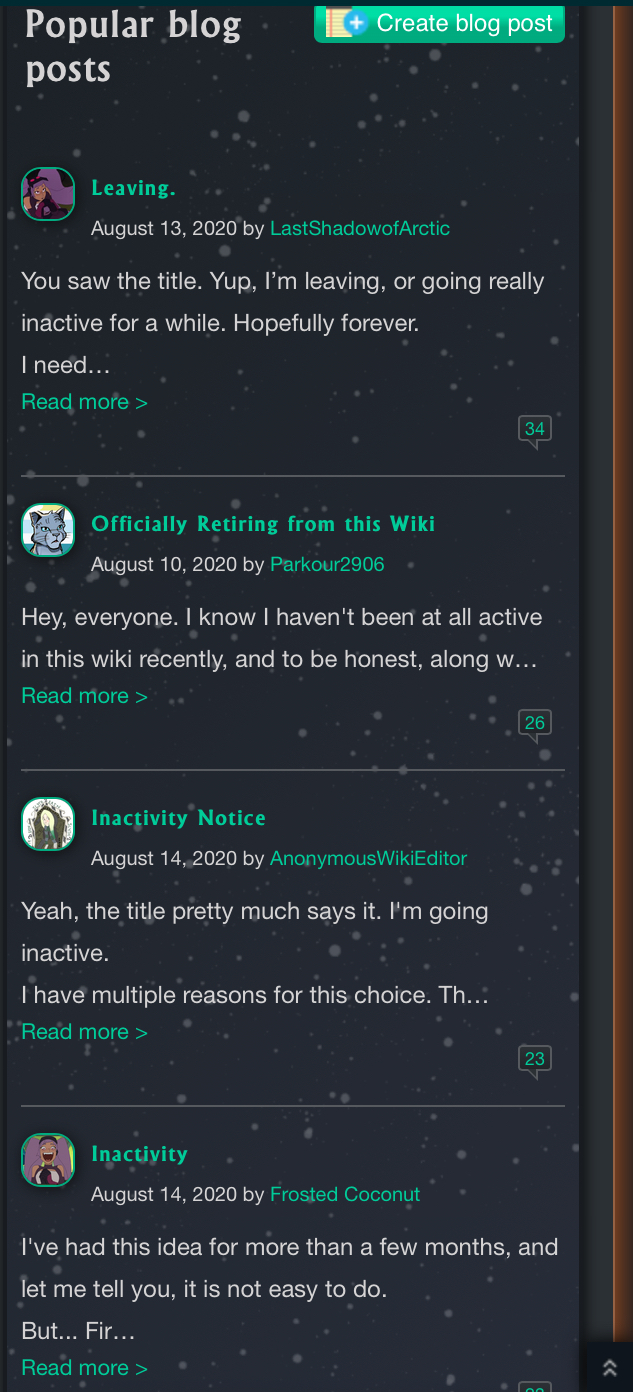Read more of Parkour2906's retiring post

84,696
